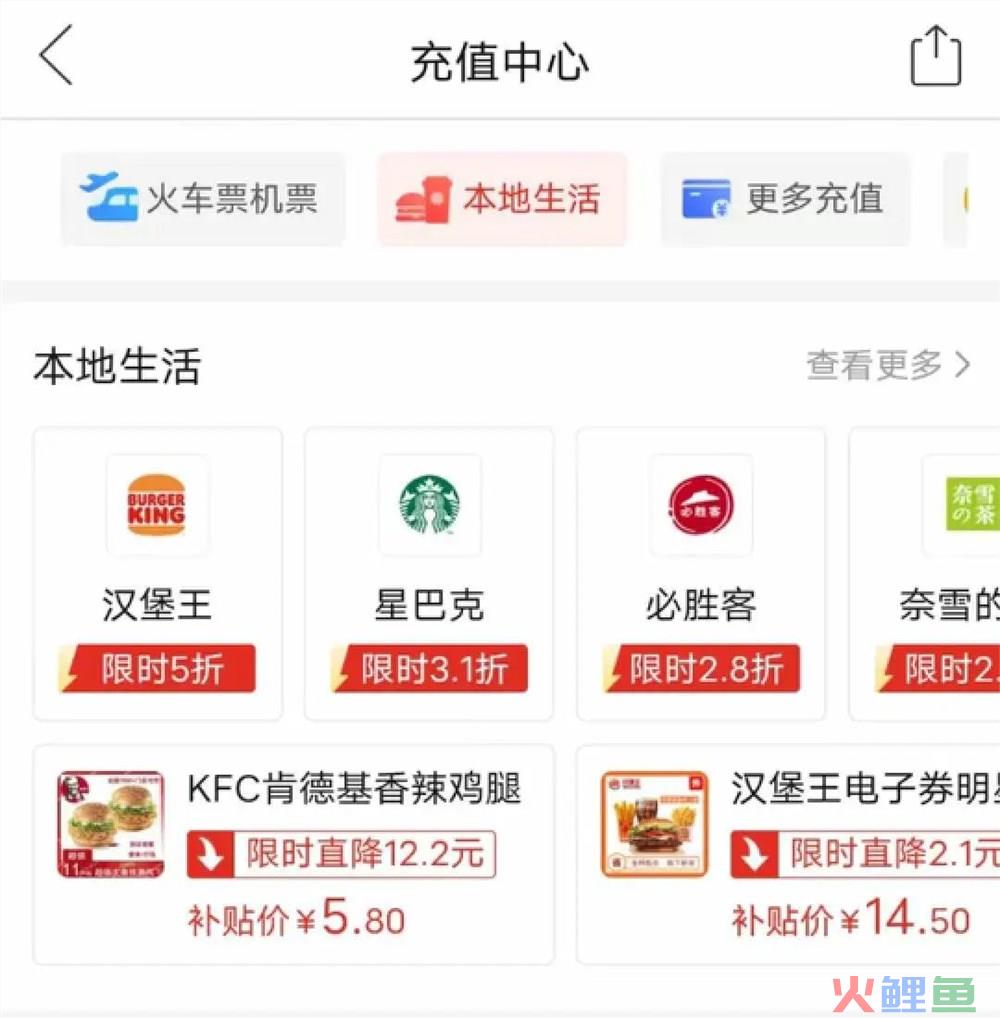Open the 更多充值 tab
This screenshot has width=1000, height=1018.
(x=785, y=199)
